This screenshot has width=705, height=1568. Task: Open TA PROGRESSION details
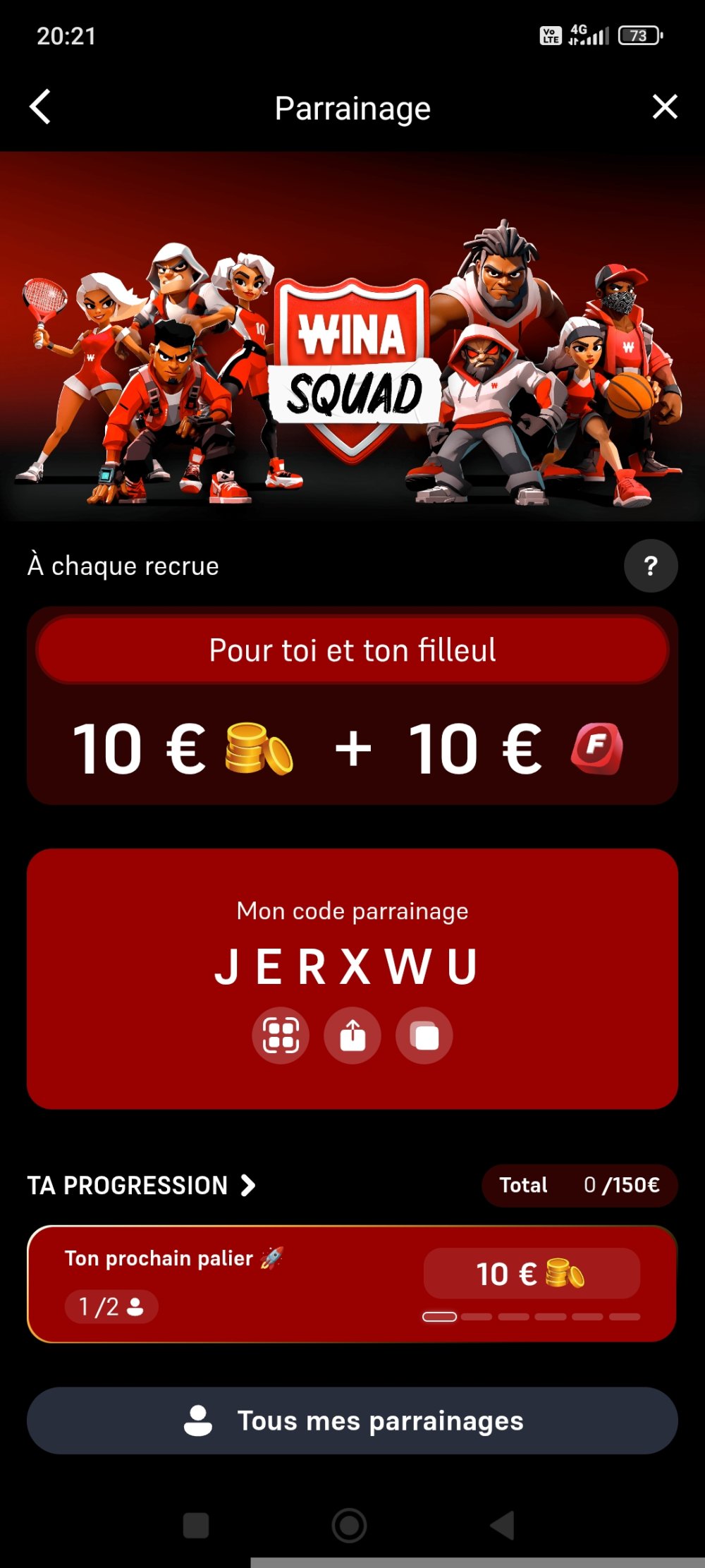point(141,1186)
